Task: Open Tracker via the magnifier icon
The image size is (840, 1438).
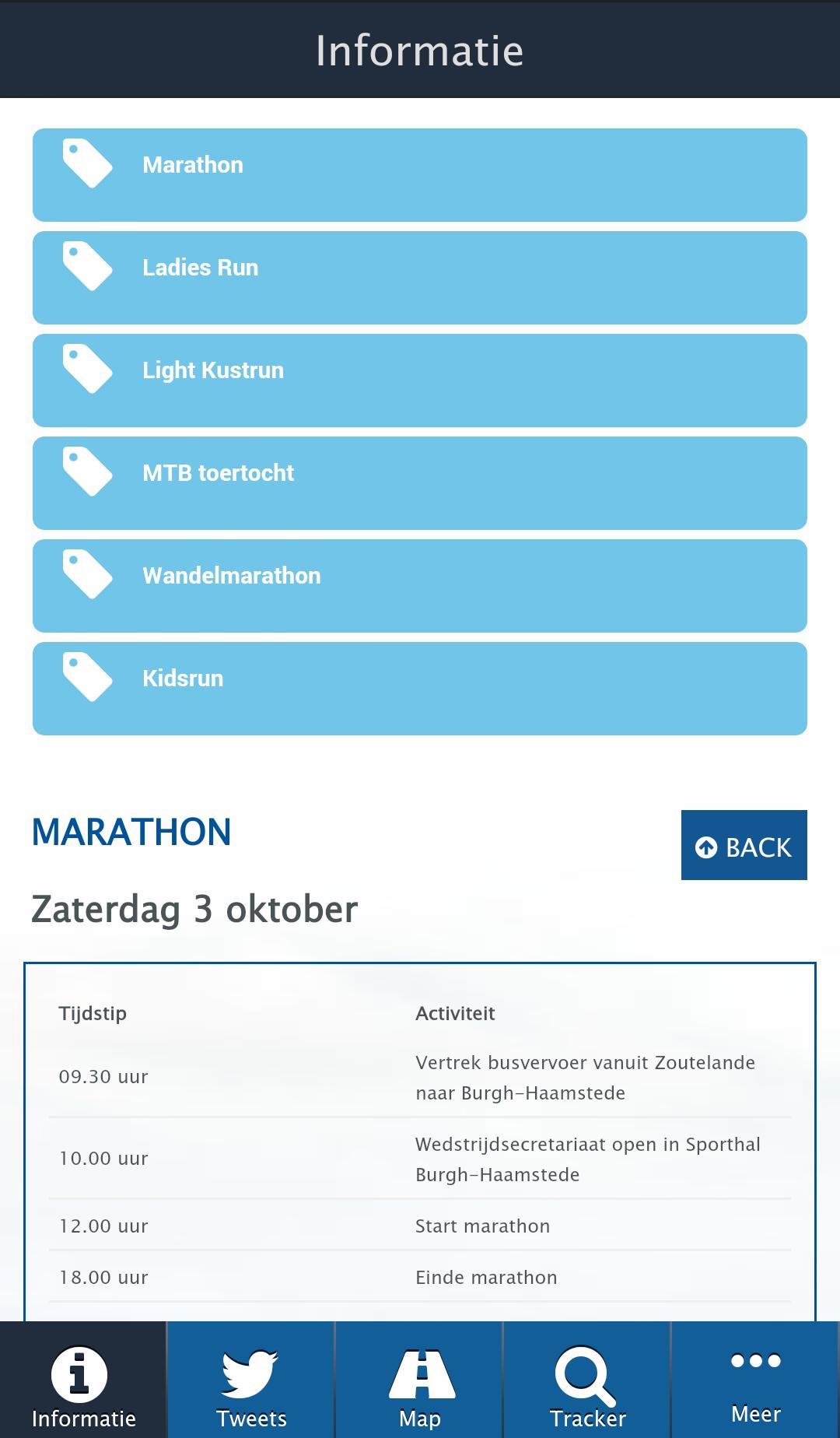Action: click(586, 1370)
